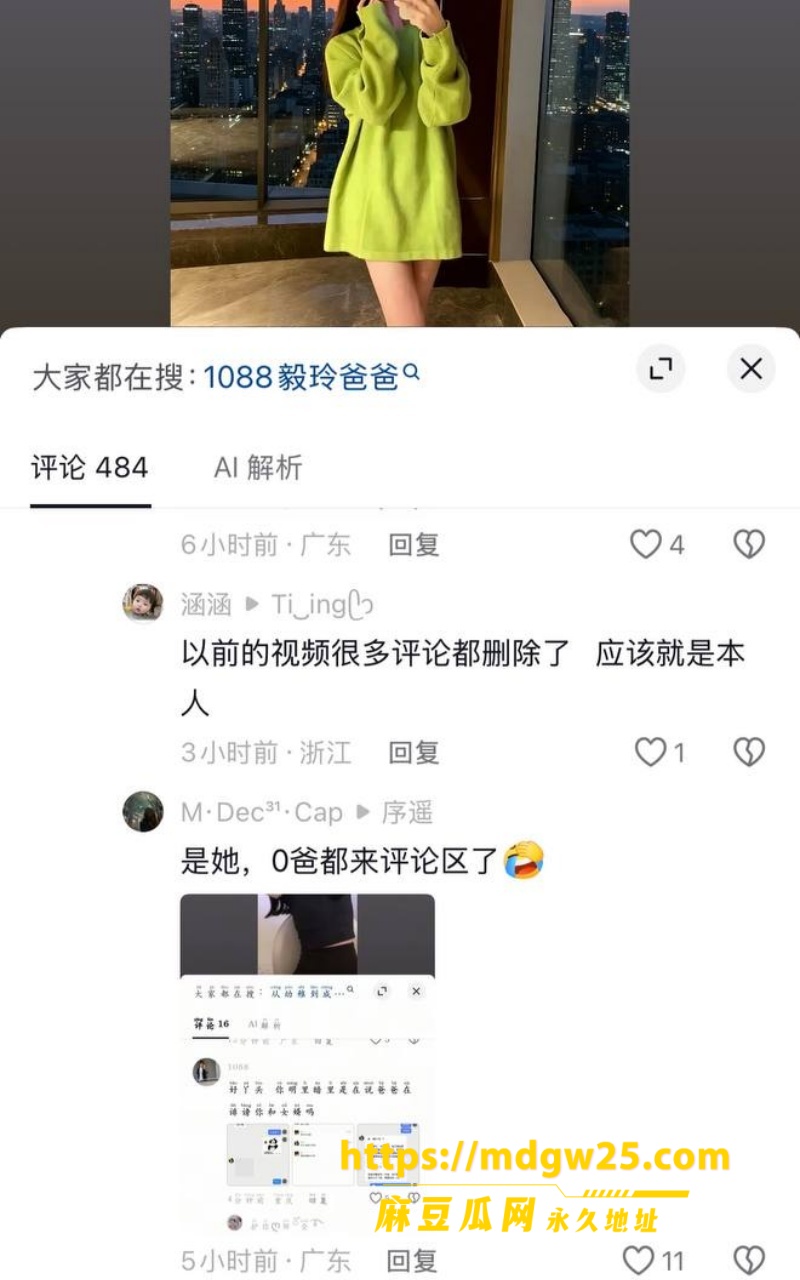Open the image attached to M·Dec·Cap's comment
Image resolution: width=800 pixels, height=1280 pixels.
308,1062
